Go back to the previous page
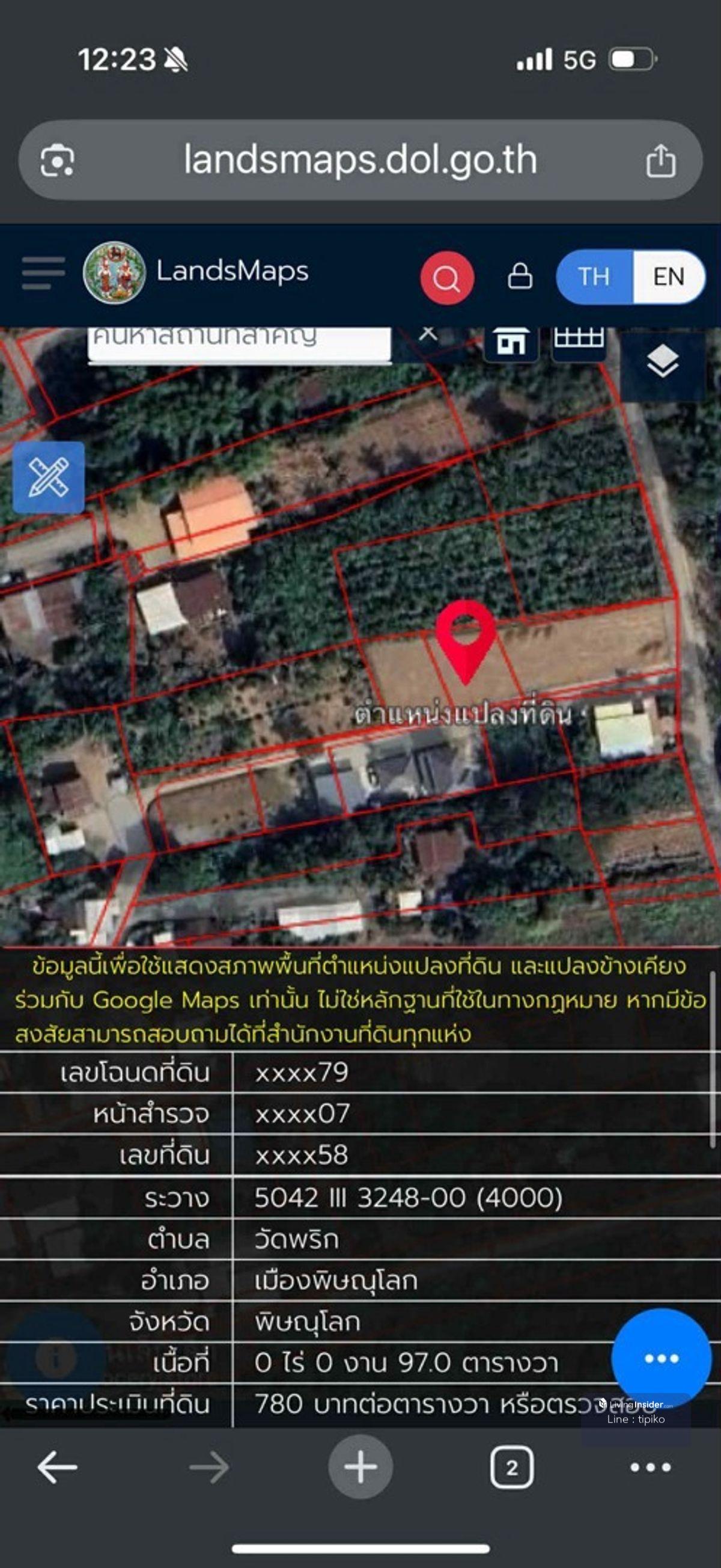Image resolution: width=721 pixels, height=1568 pixels. click(57, 1468)
